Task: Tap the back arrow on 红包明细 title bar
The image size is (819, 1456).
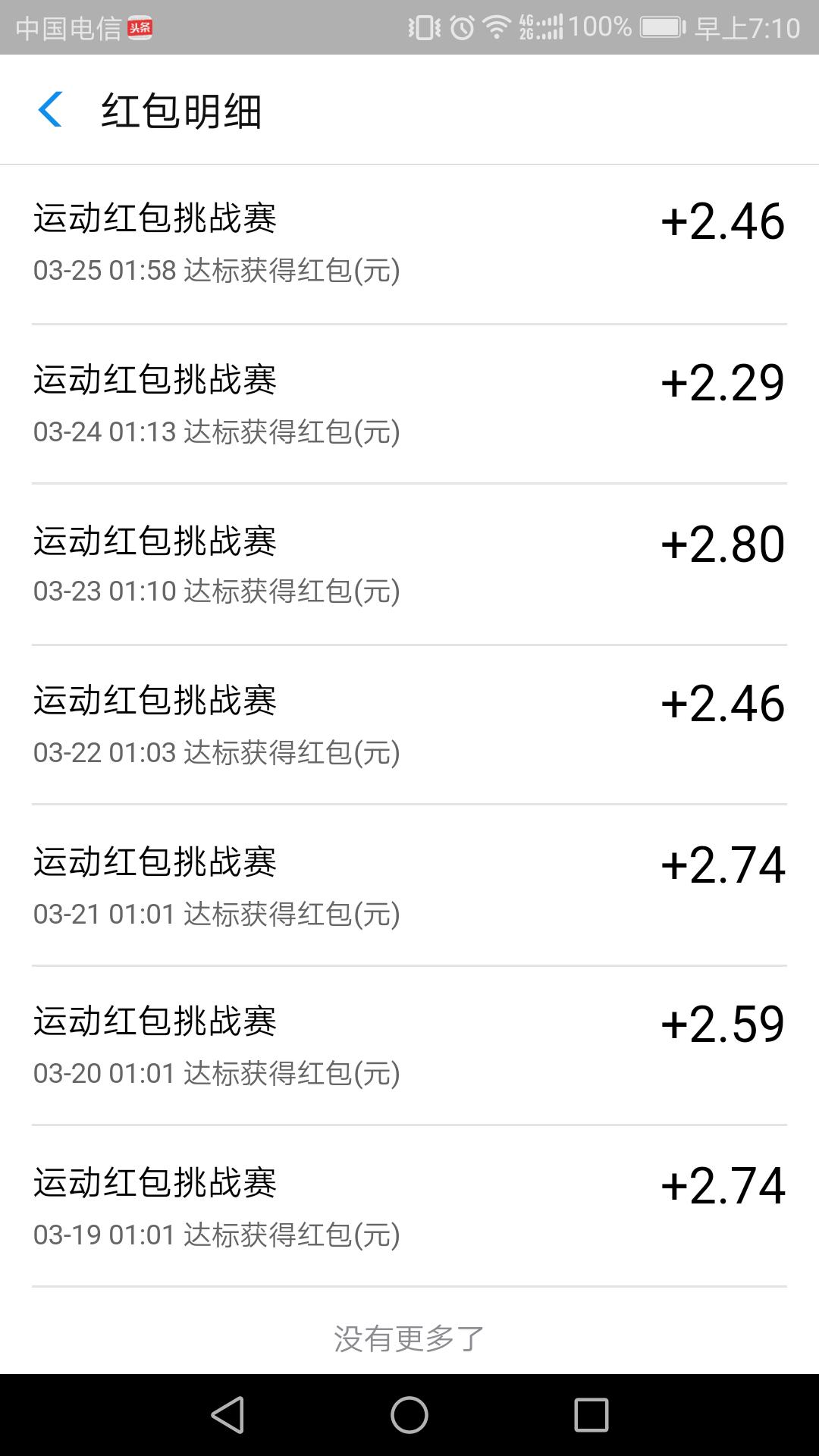Action: tap(50, 110)
